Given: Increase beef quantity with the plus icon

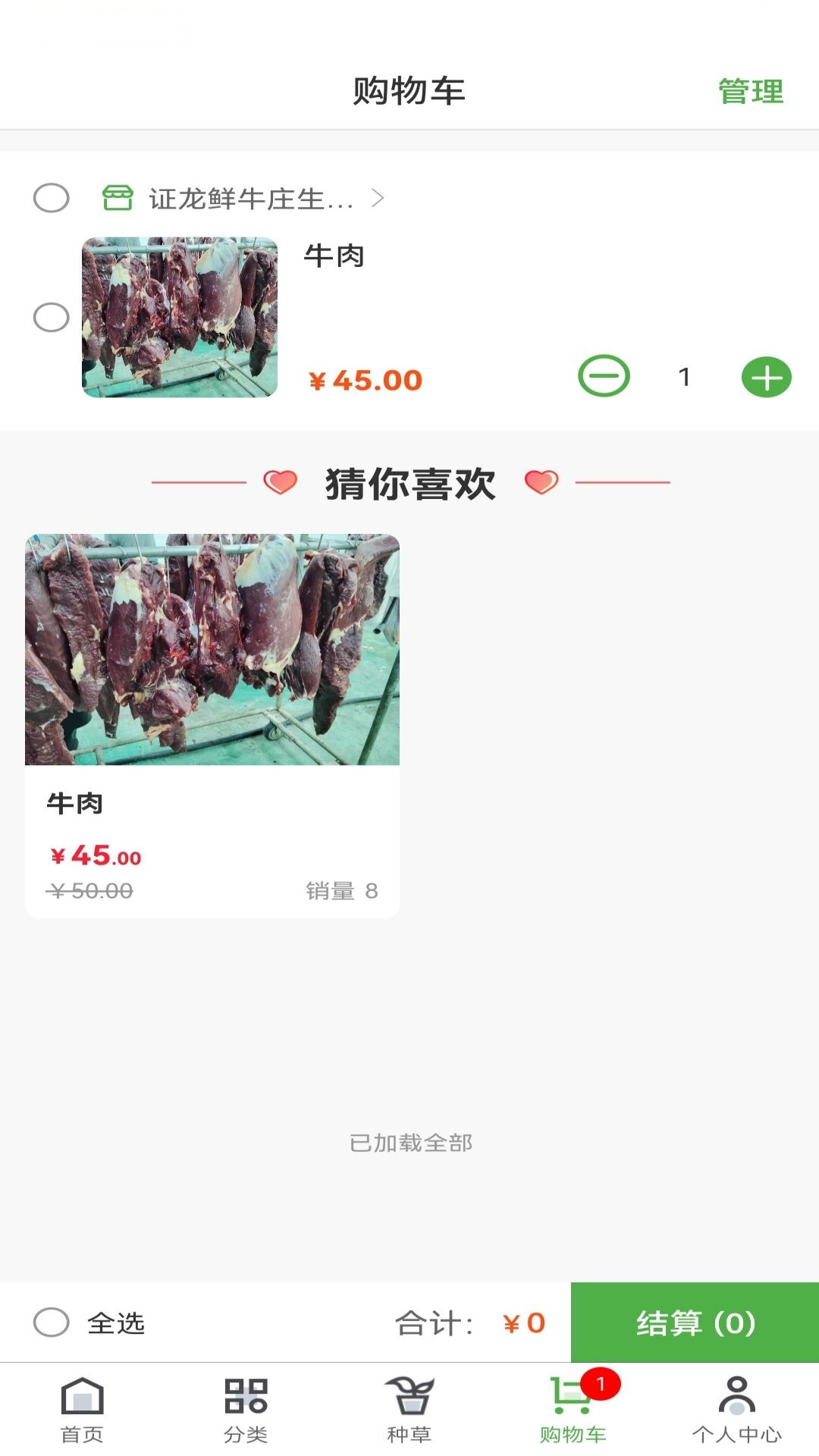Looking at the screenshot, I should (767, 377).
